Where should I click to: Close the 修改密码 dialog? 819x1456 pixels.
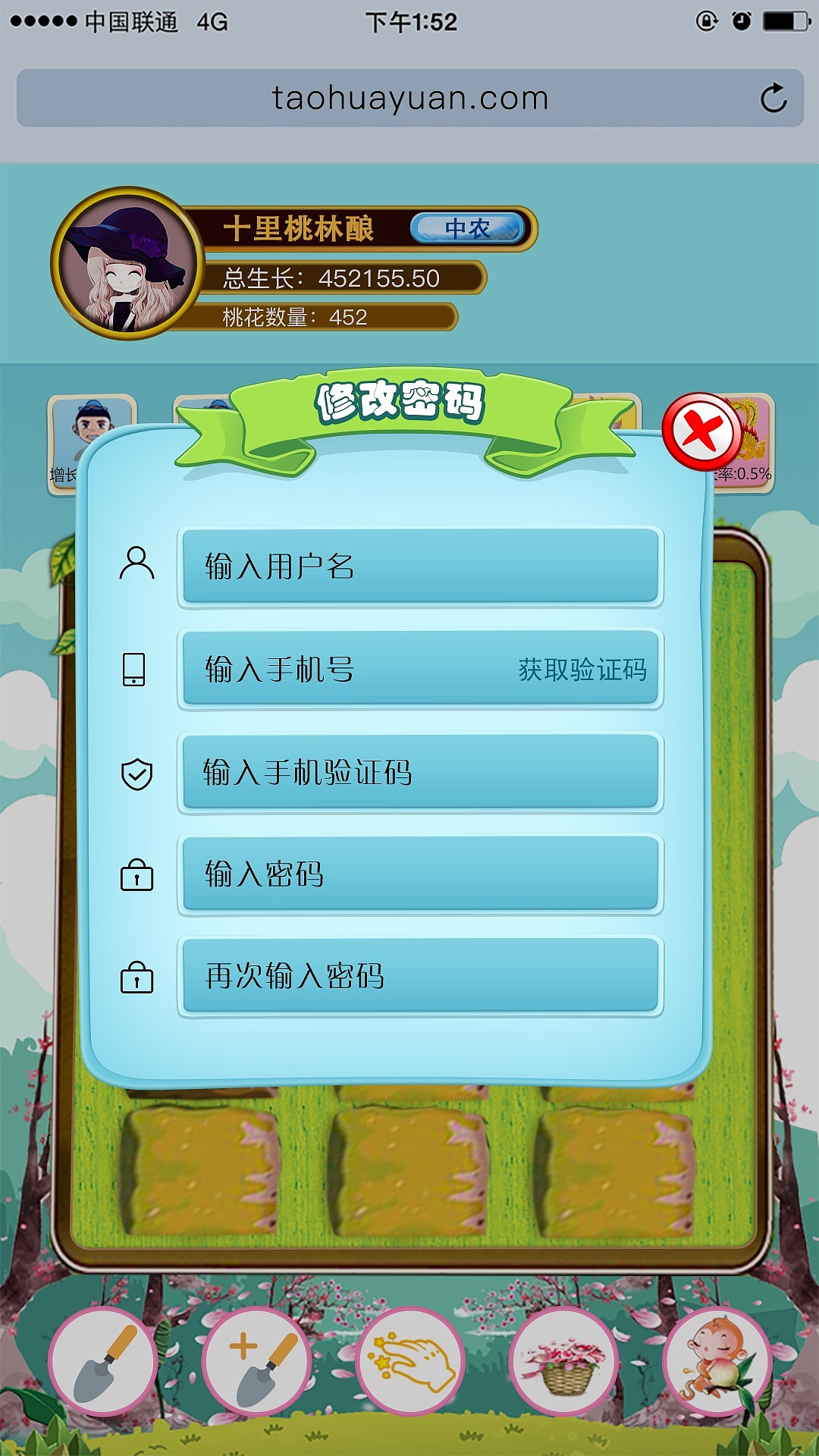(701, 430)
